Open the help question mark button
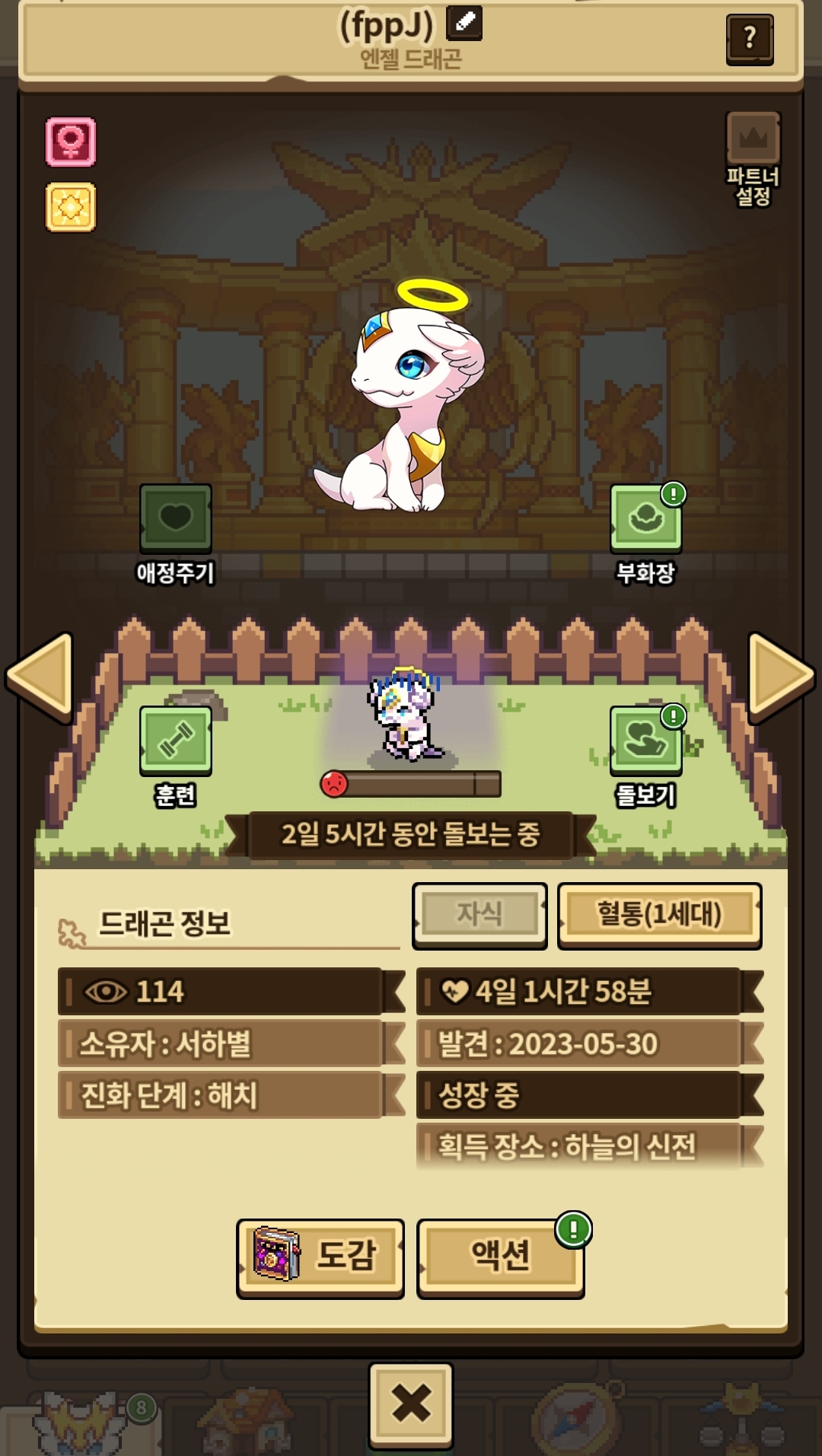Viewport: 822px width, 1456px height. point(750,39)
